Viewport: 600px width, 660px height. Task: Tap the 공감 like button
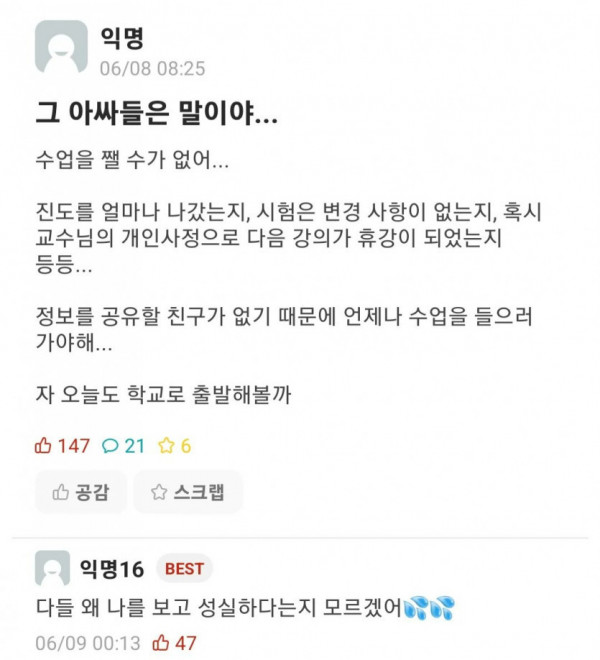(x=81, y=491)
